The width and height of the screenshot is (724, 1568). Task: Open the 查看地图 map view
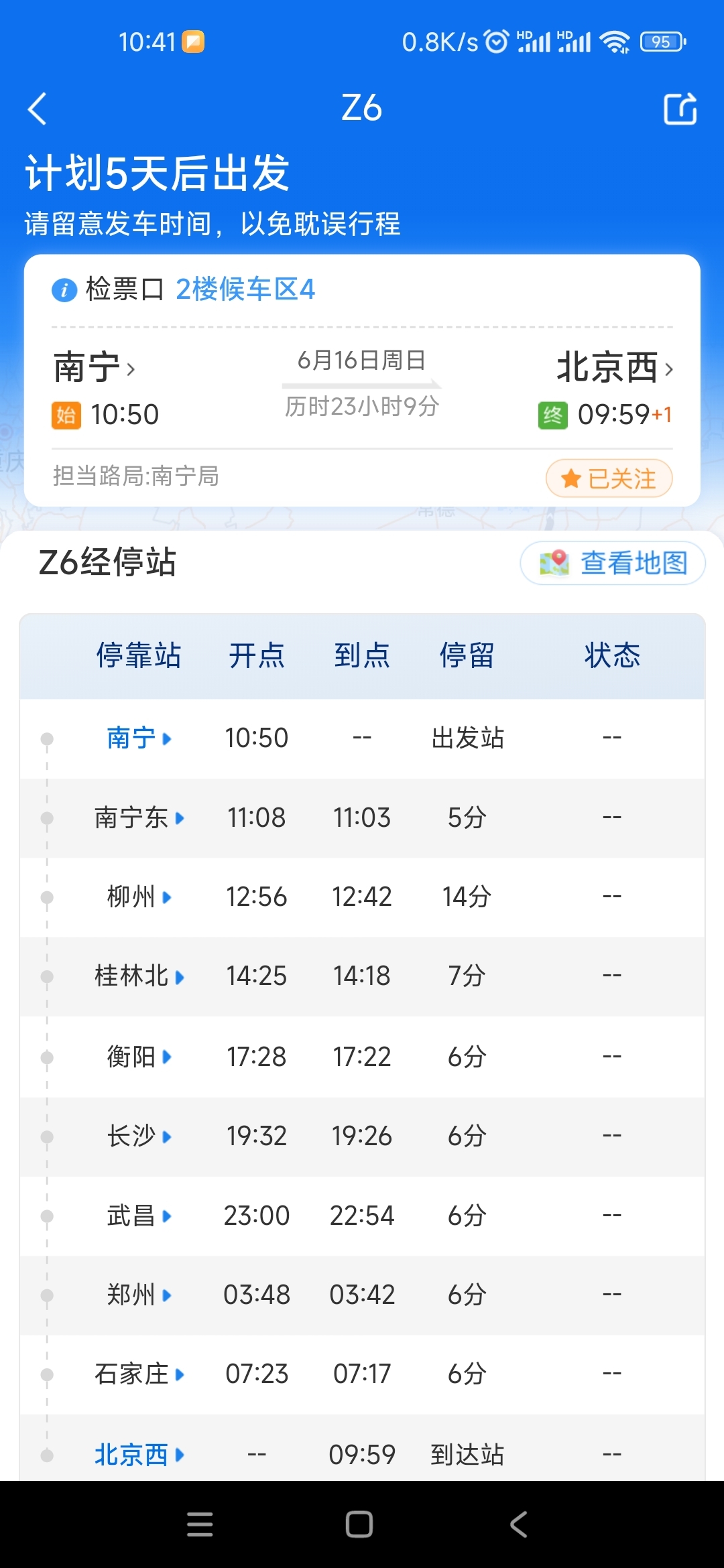point(613,563)
